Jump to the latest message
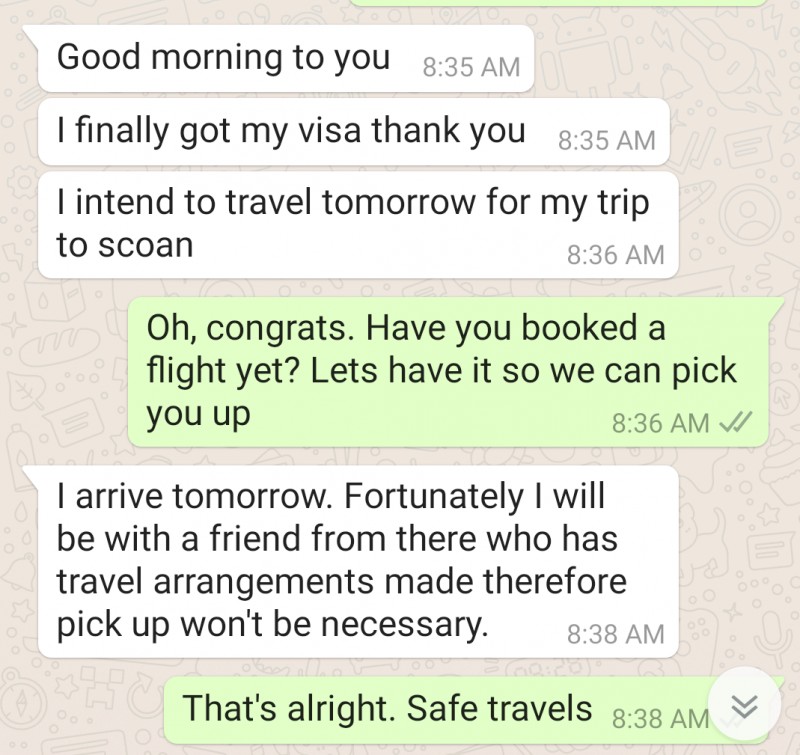The height and width of the screenshot is (755, 800). [x=742, y=706]
